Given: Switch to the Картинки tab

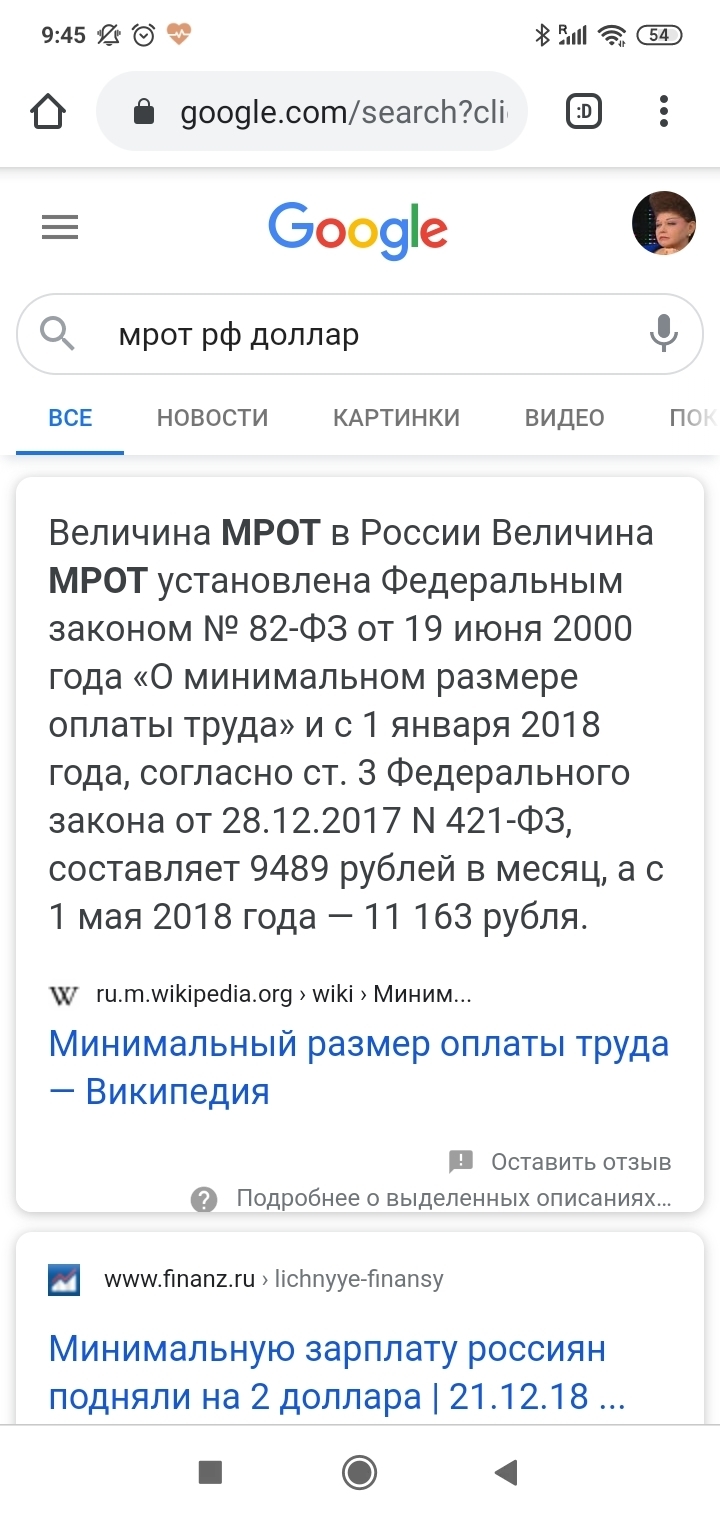Looking at the screenshot, I should pyautogui.click(x=396, y=417).
